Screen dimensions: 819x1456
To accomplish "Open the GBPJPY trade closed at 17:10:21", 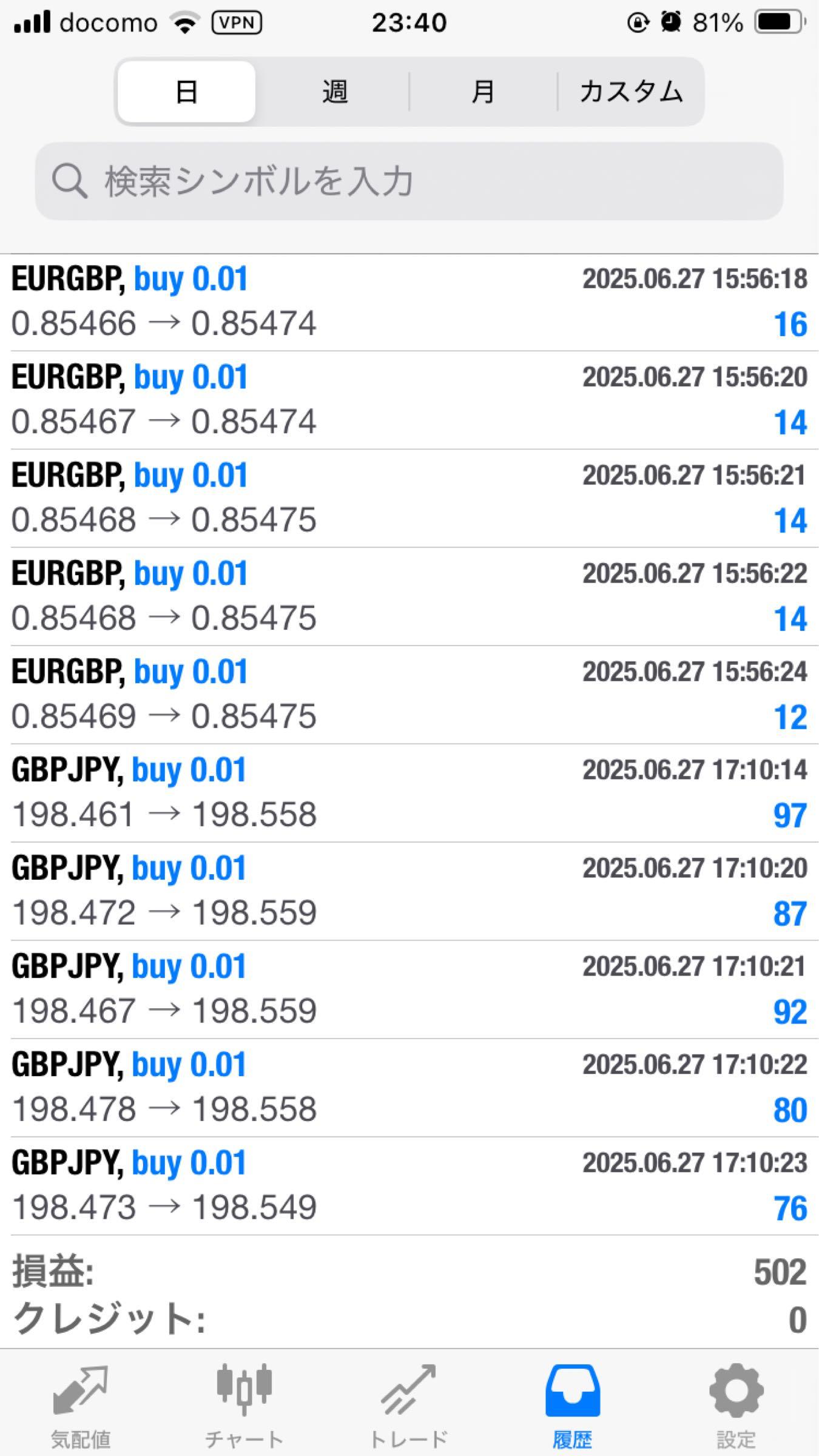I will pos(409,990).
